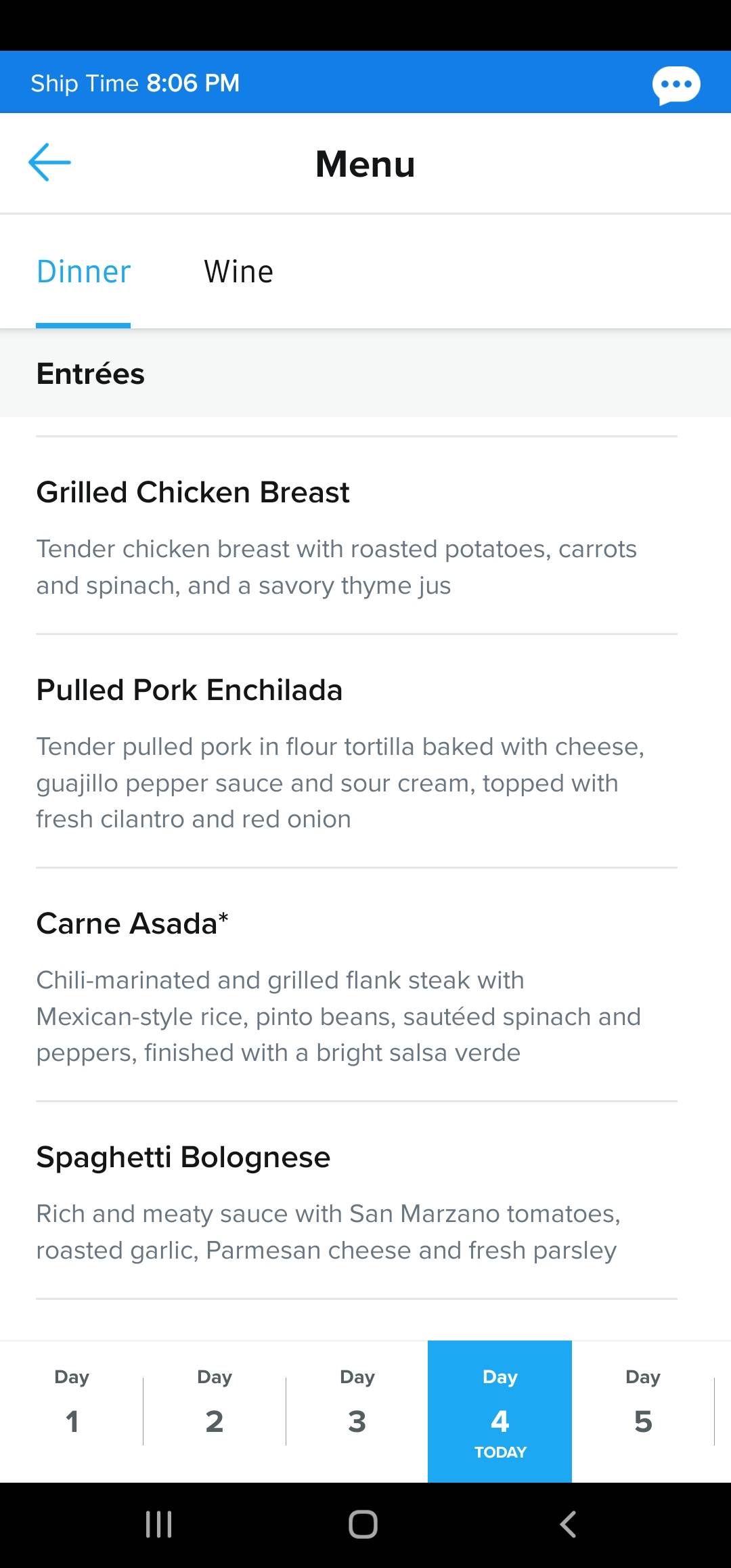This screenshot has height=1568, width=731.
Task: Select Day 4 Today
Action: [x=500, y=1411]
